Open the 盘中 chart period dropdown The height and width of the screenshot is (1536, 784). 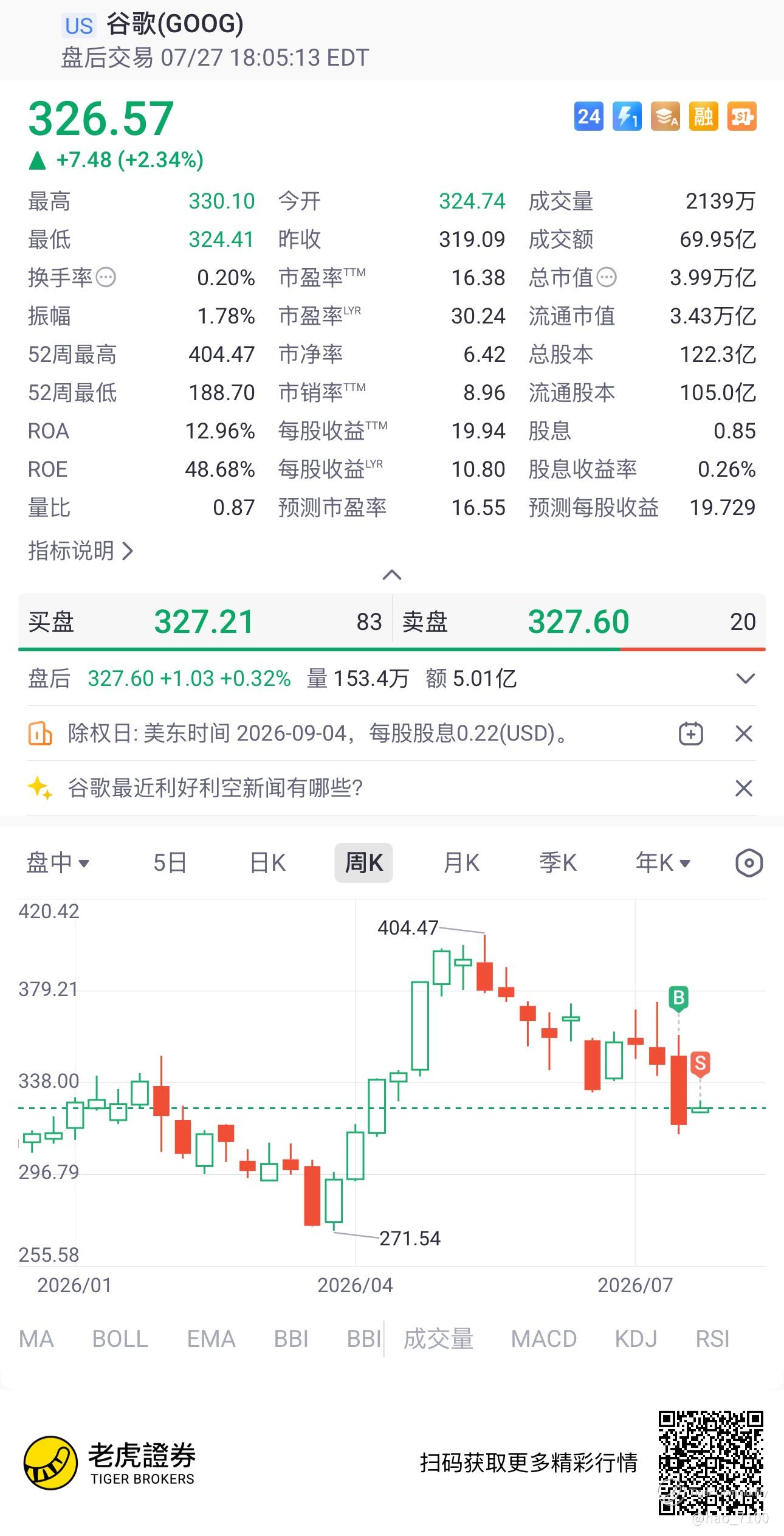[58, 863]
